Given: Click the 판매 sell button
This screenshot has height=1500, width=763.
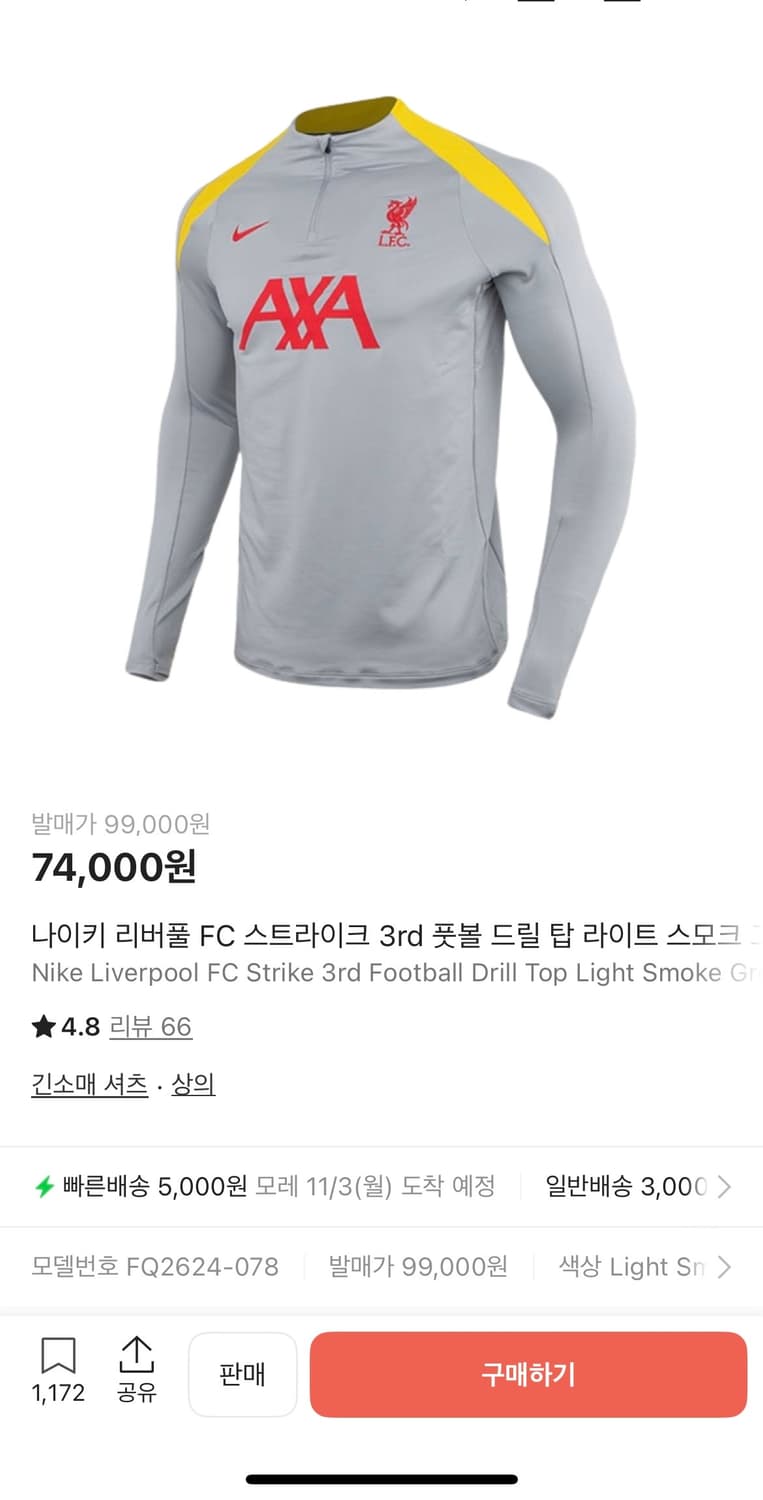Looking at the screenshot, I should pyautogui.click(x=243, y=1374).
